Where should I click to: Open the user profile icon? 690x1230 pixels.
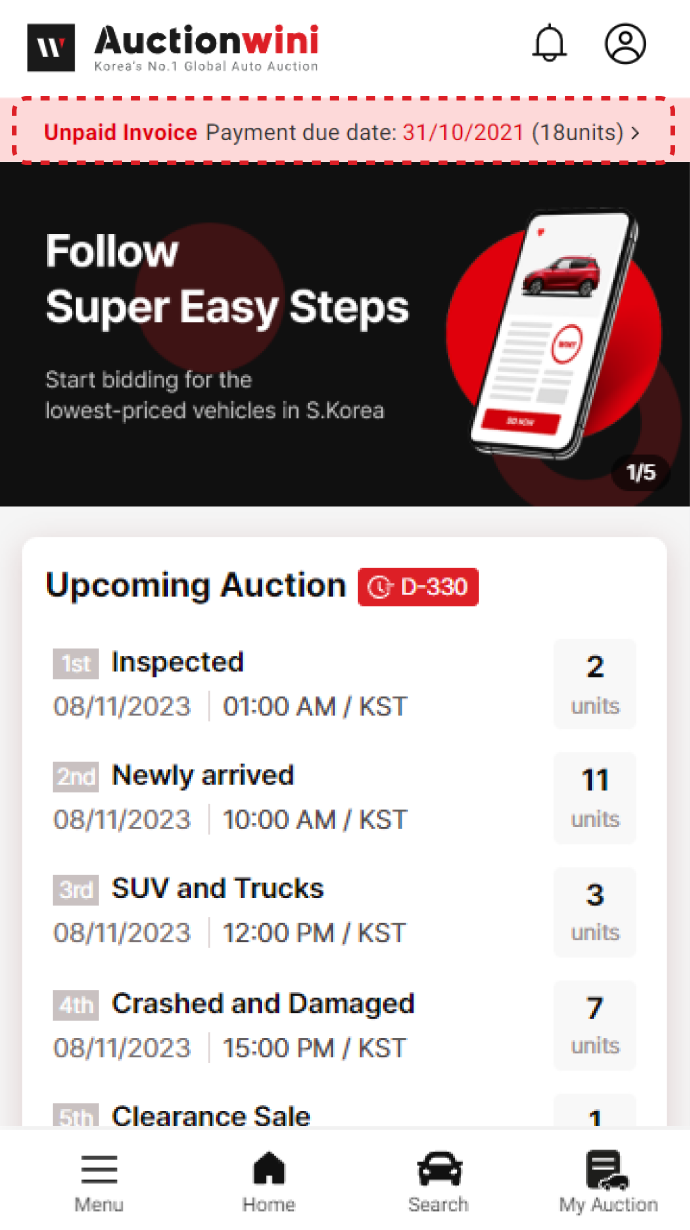coord(626,44)
